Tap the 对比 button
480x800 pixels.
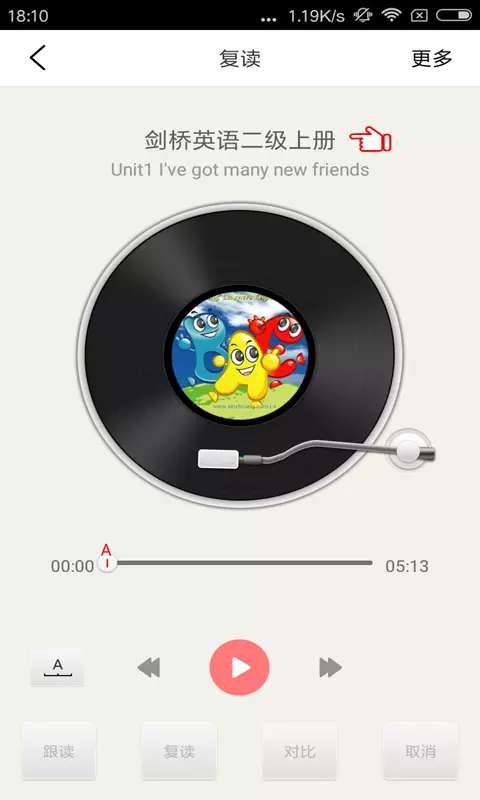pyautogui.click(x=300, y=752)
